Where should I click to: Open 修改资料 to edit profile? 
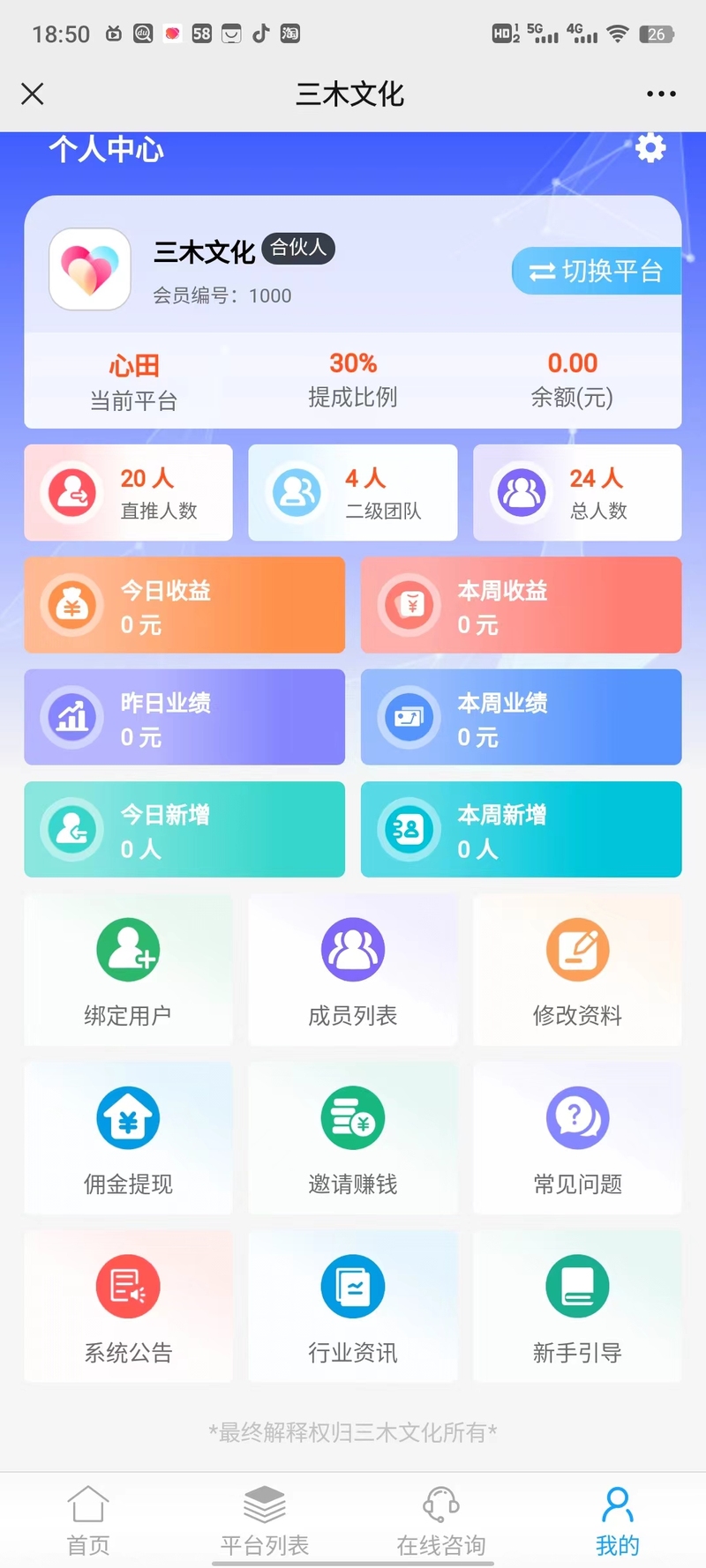point(577,970)
